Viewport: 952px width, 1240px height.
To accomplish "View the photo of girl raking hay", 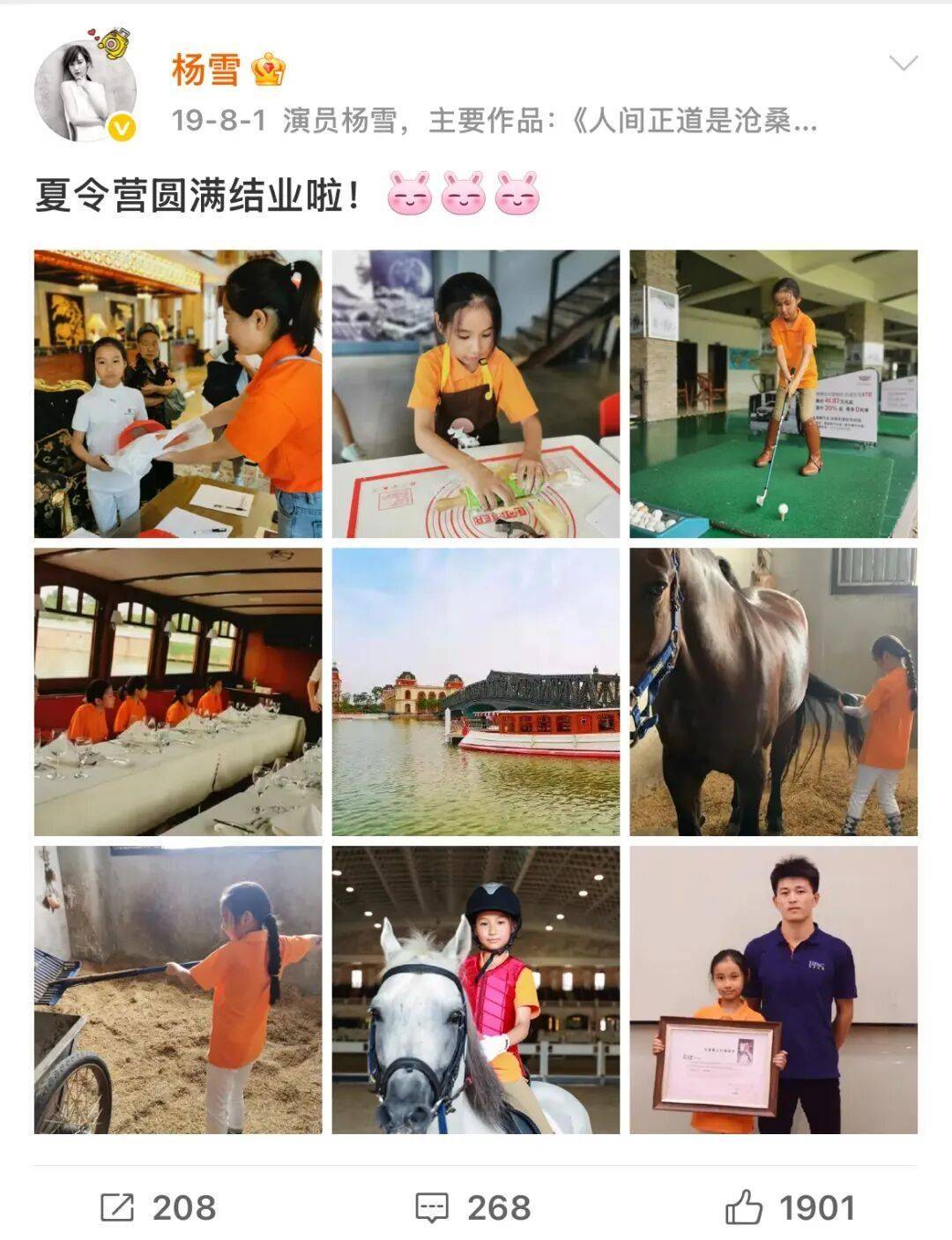I will click(178, 990).
